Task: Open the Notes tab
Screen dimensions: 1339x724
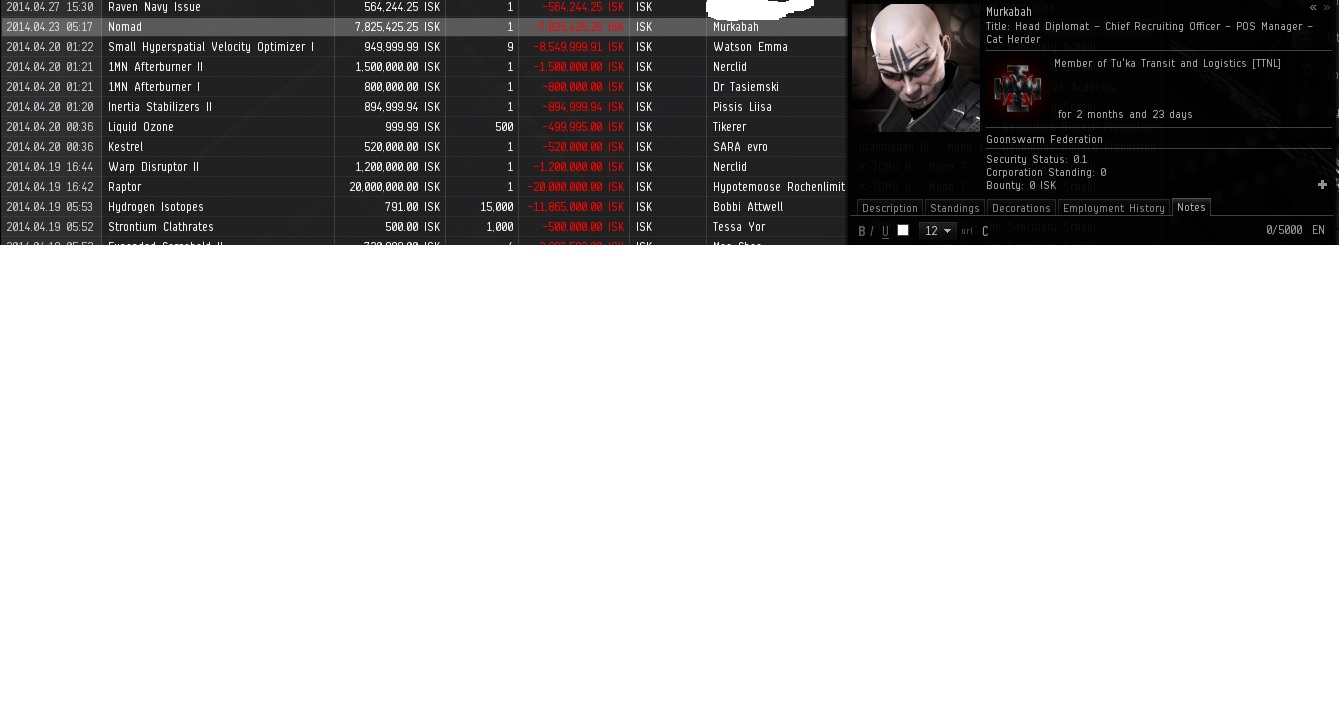Action: click(x=1190, y=207)
